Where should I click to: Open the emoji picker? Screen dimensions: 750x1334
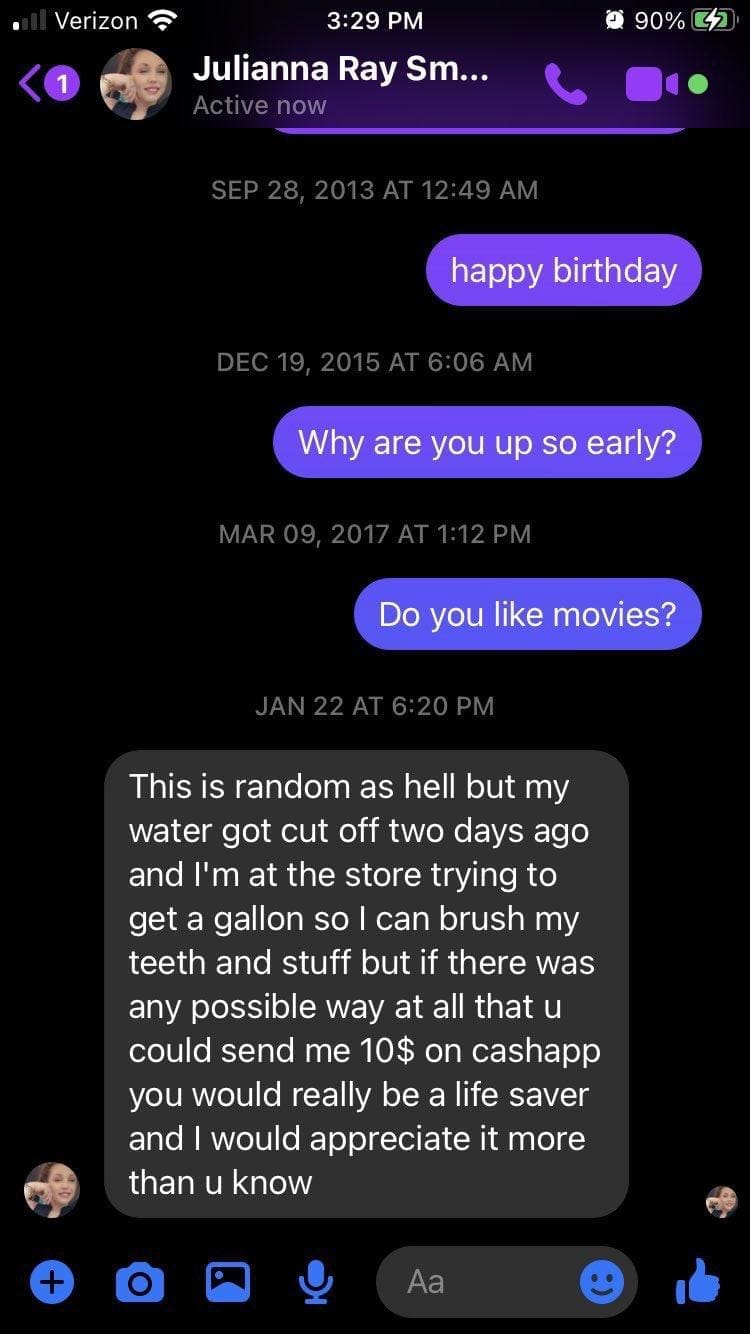[x=602, y=1281]
